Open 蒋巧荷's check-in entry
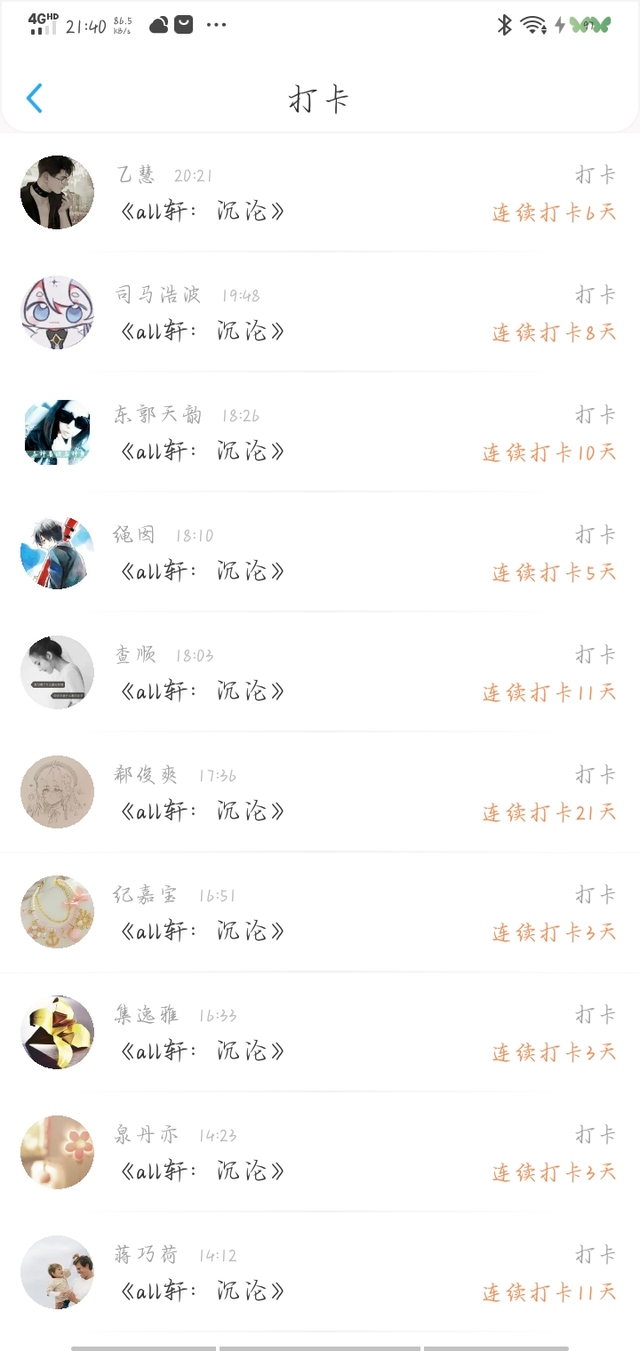The height and width of the screenshot is (1351, 640). [320, 1272]
